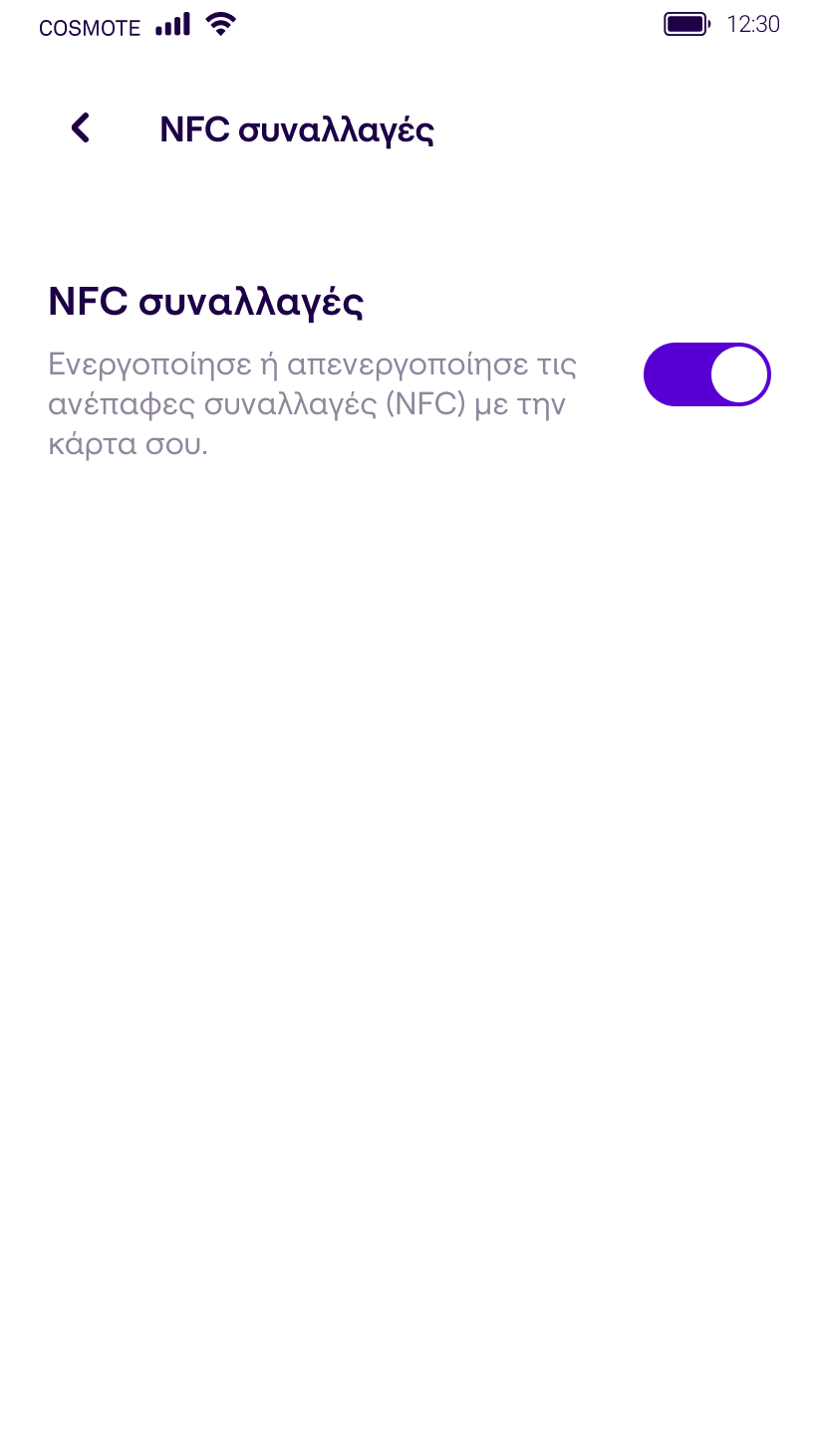Go back using the arrow icon
This screenshot has height=1456, width=819.
click(x=80, y=128)
